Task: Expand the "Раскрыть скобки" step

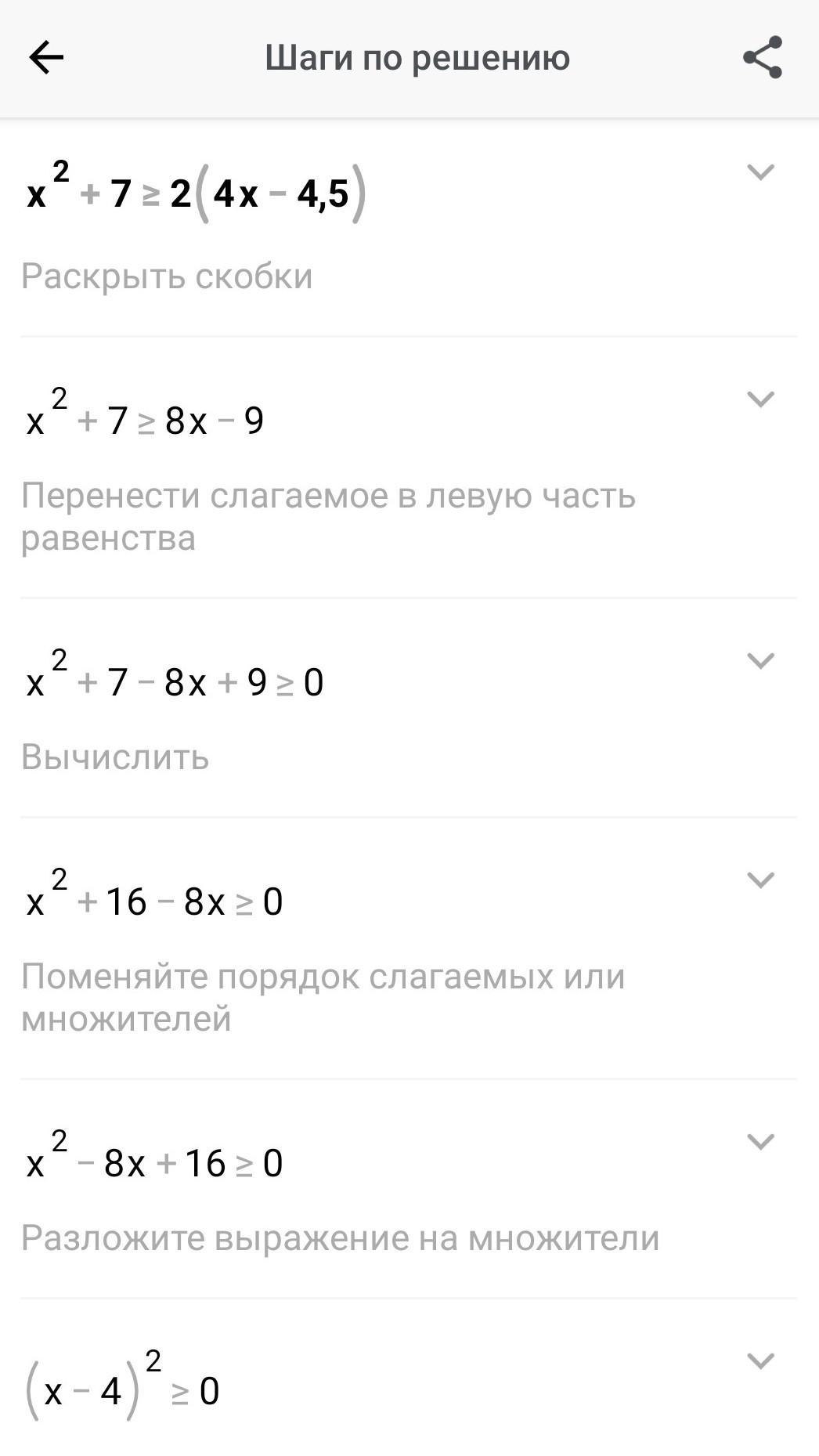Action: (760, 172)
